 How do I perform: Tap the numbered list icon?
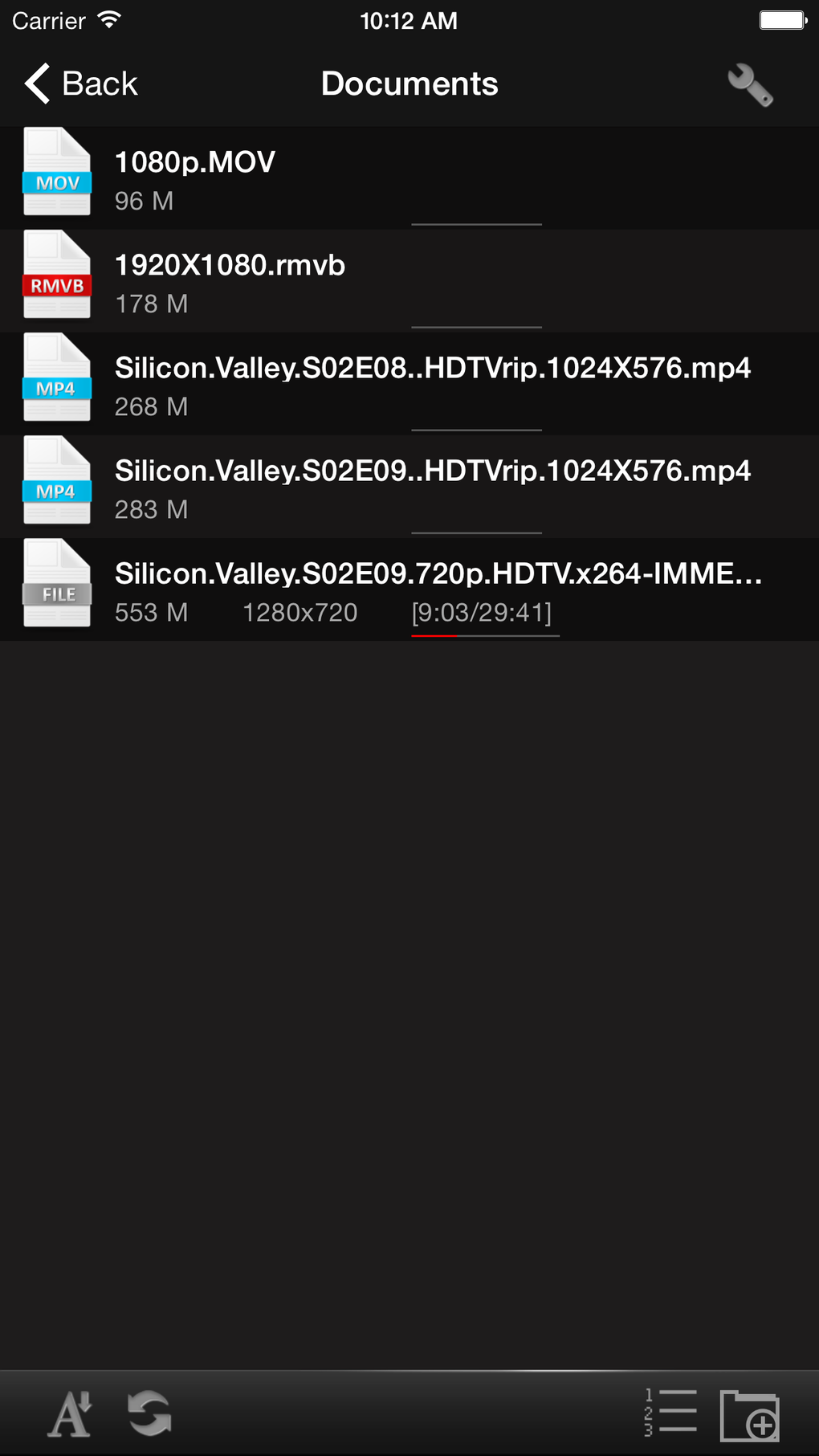670,1413
